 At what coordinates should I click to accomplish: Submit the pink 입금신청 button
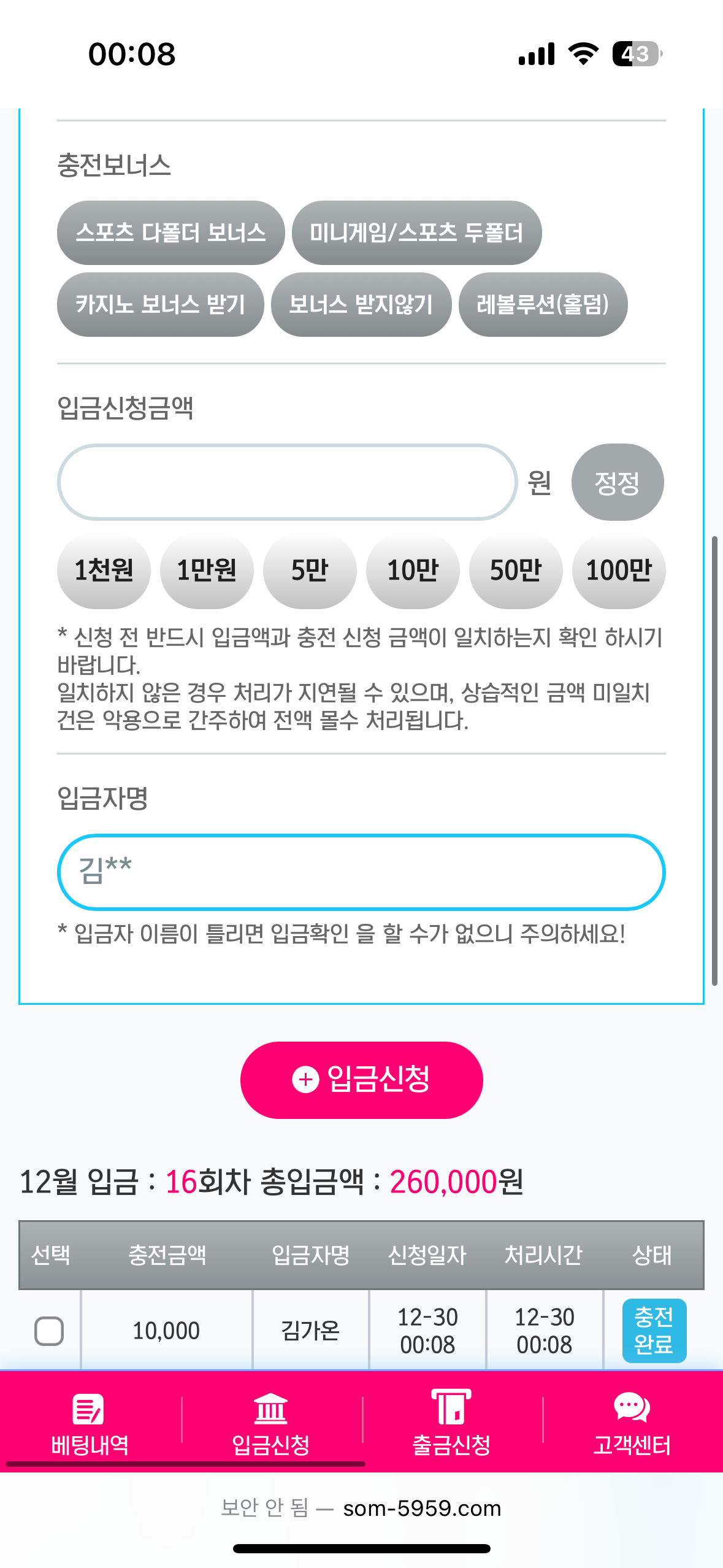(x=361, y=1080)
